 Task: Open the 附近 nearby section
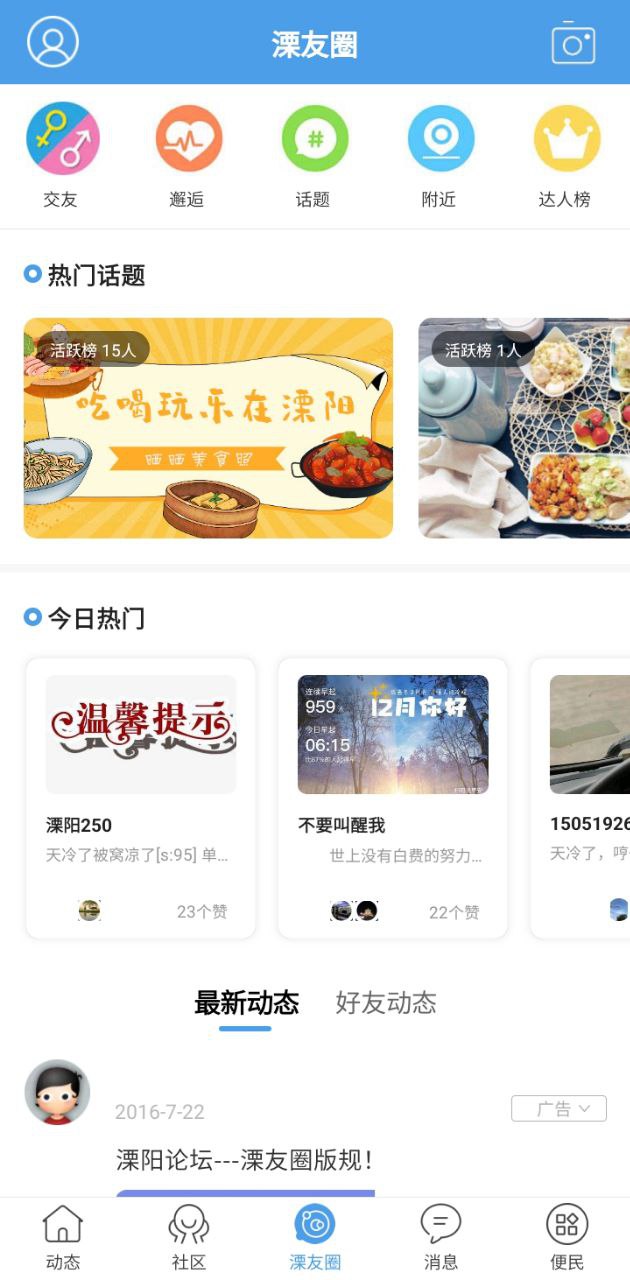pyautogui.click(x=440, y=154)
